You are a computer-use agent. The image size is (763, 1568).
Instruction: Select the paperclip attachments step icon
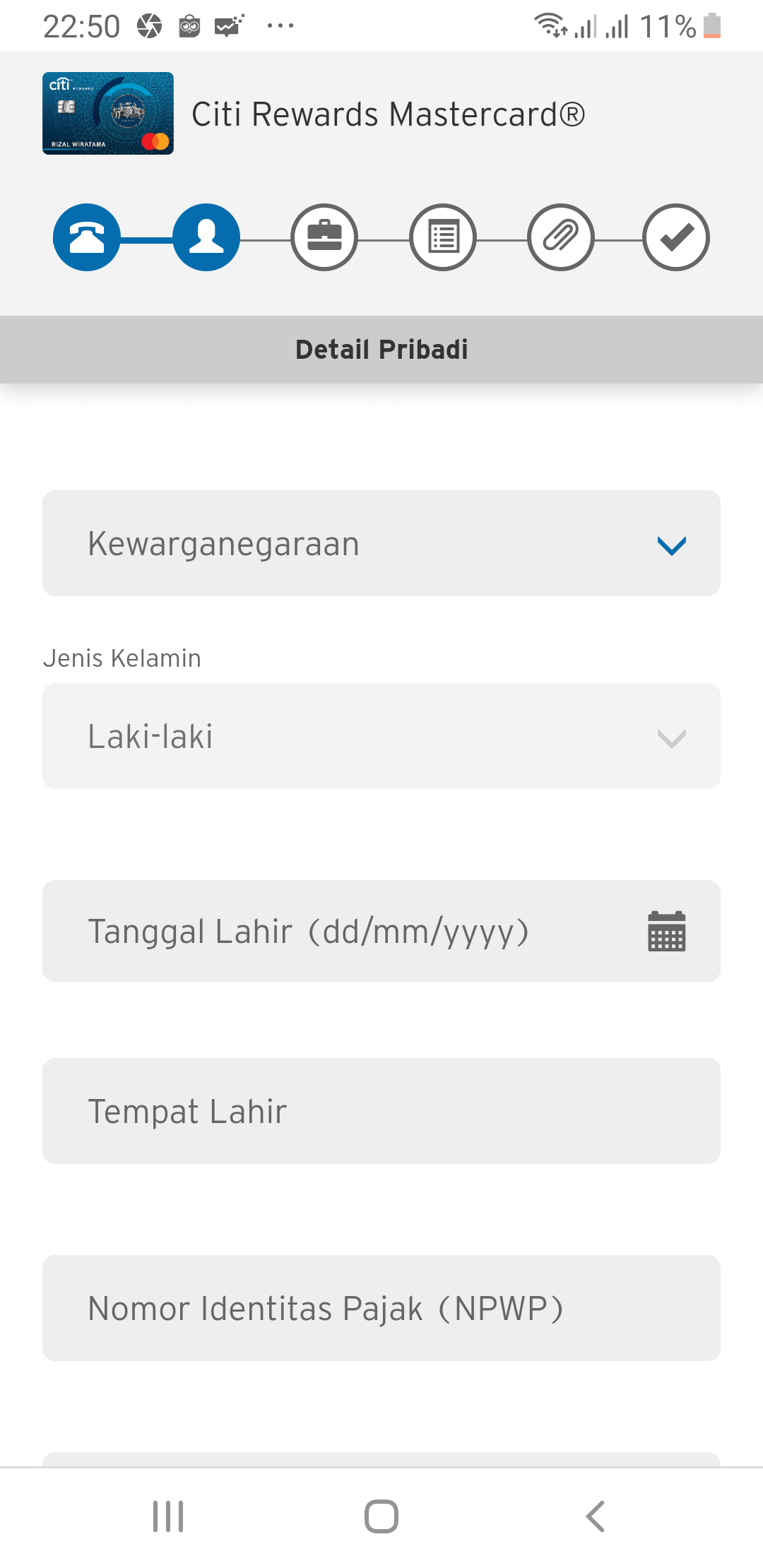(561, 238)
